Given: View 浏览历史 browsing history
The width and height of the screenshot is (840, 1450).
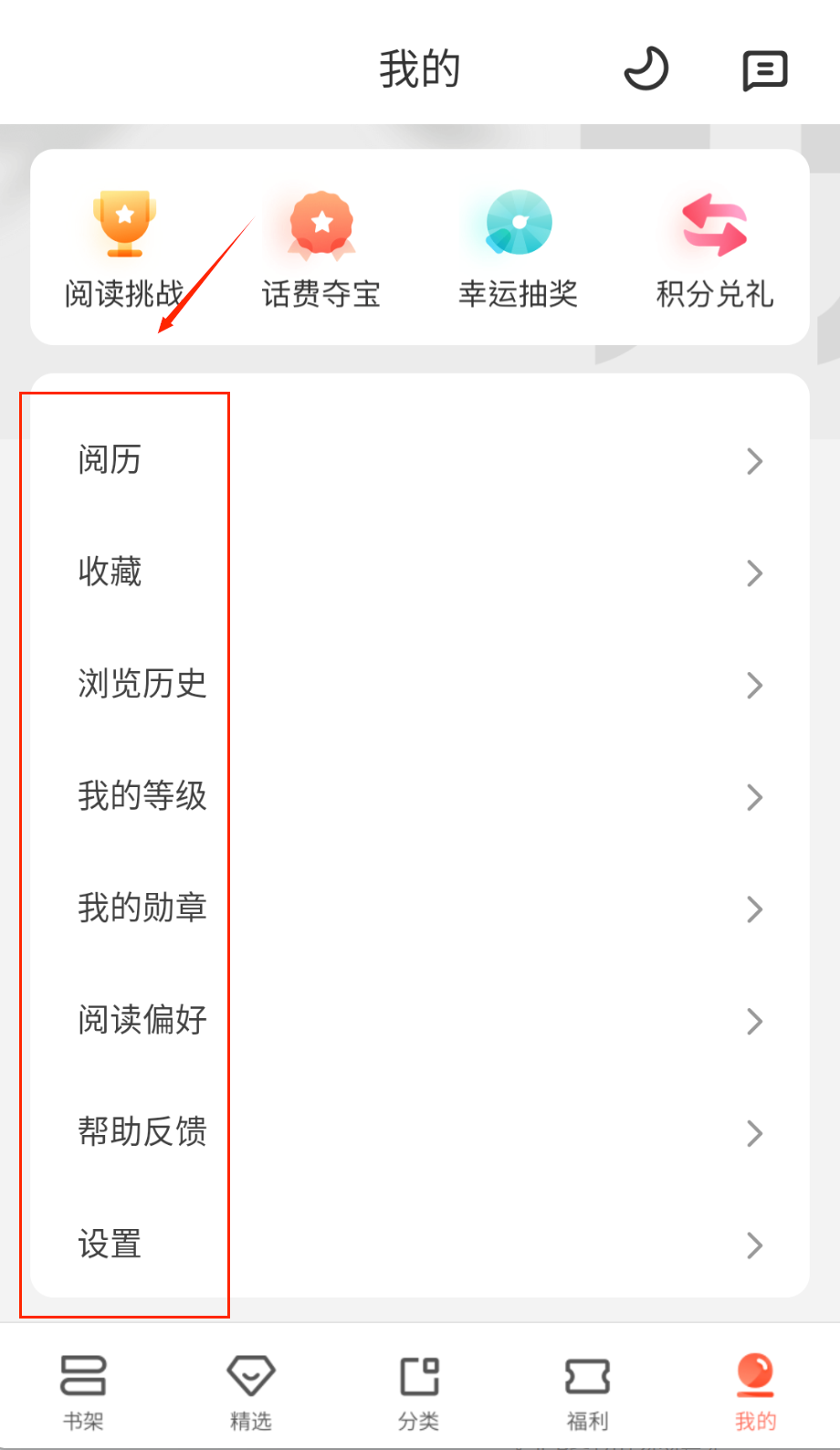Looking at the screenshot, I should 420,684.
